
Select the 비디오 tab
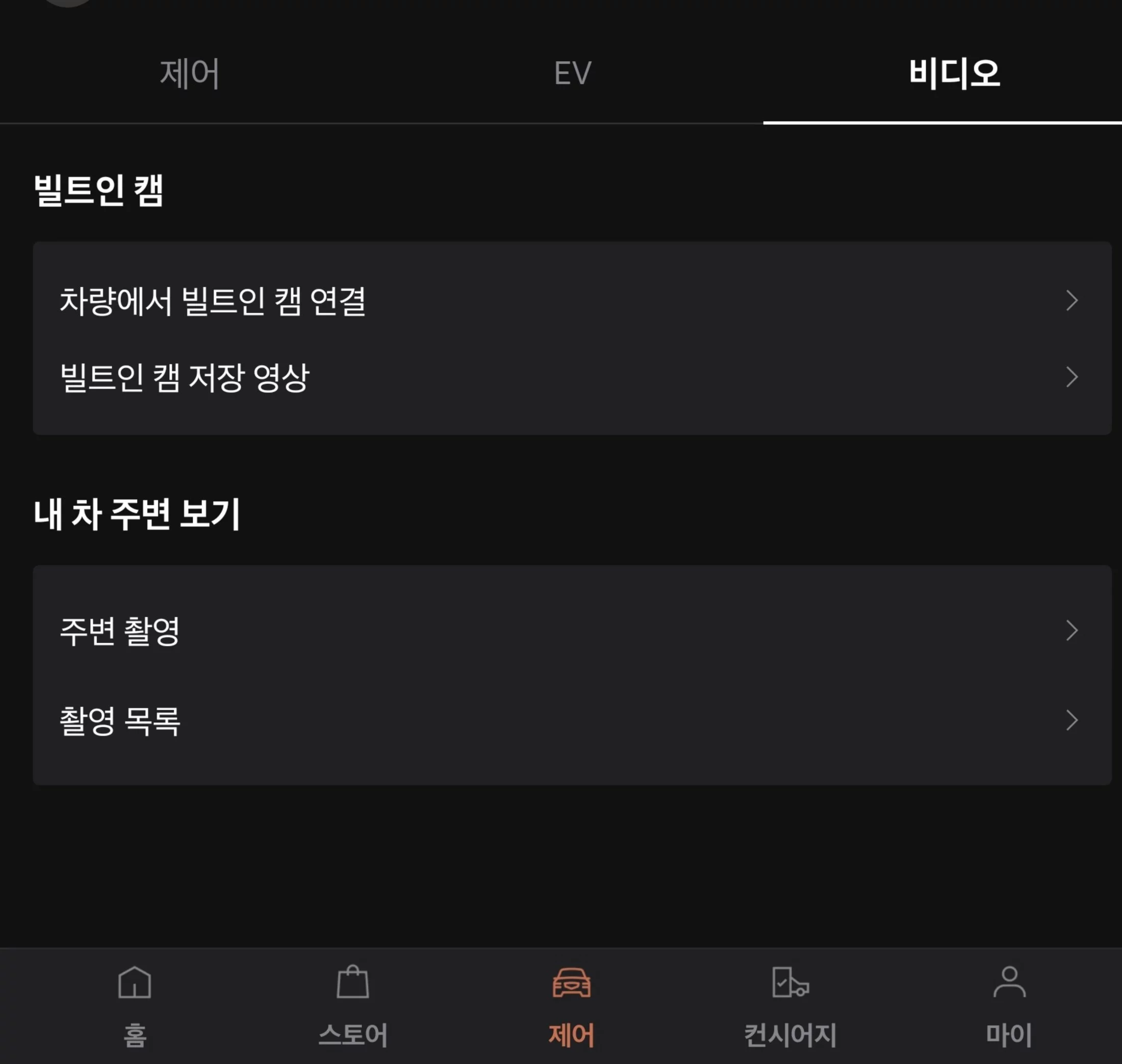[954, 74]
